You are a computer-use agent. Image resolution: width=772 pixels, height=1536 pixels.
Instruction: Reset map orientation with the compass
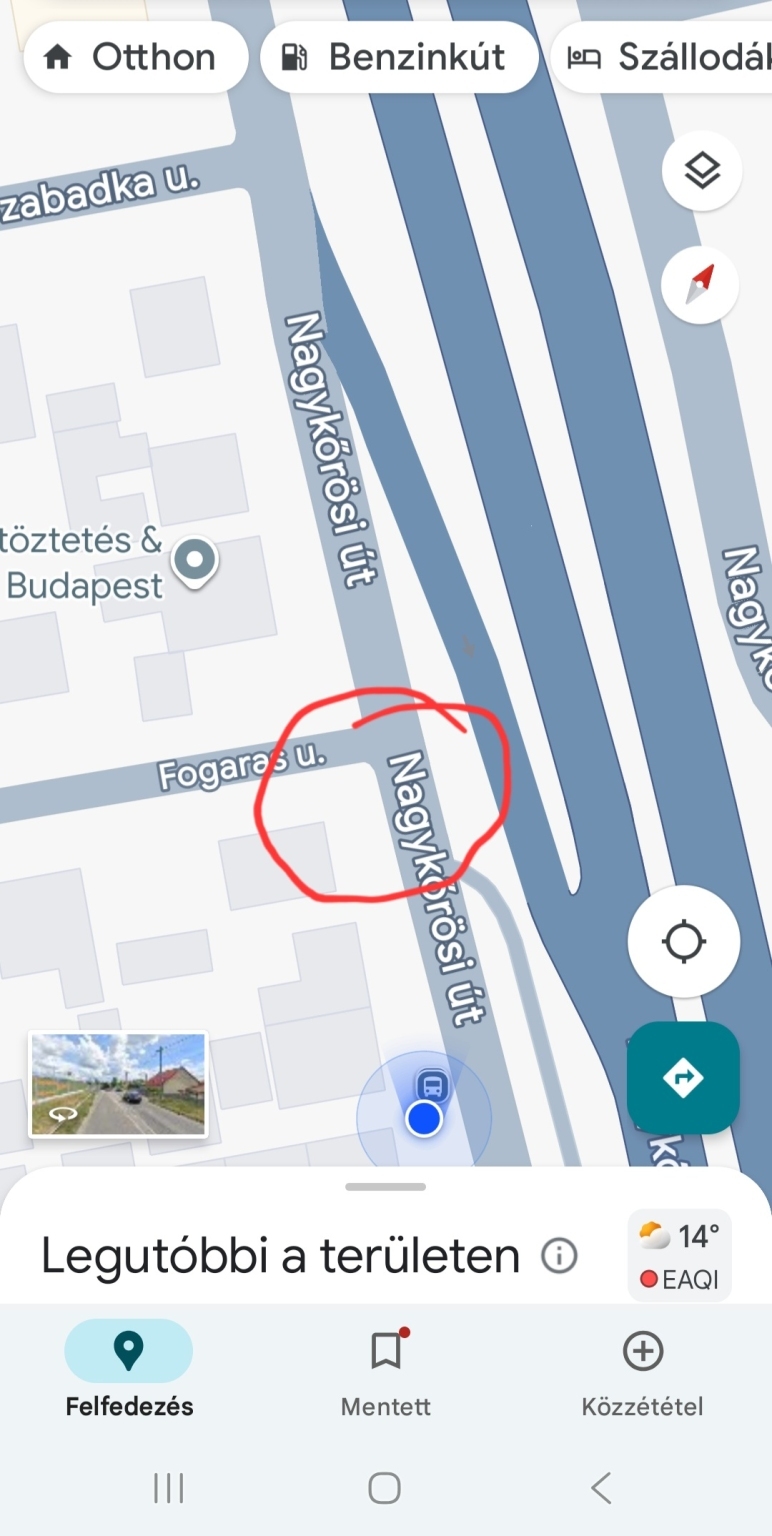click(x=700, y=285)
